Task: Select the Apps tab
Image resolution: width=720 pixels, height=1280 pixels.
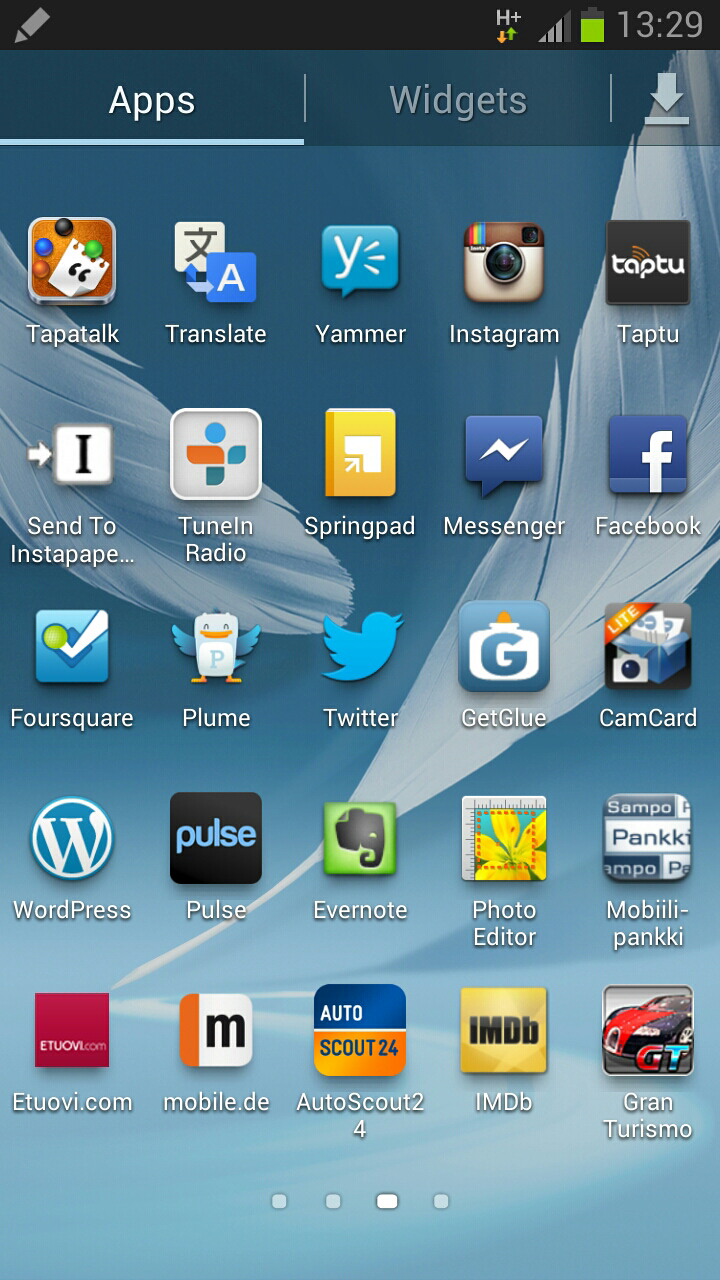Action: 152,100
